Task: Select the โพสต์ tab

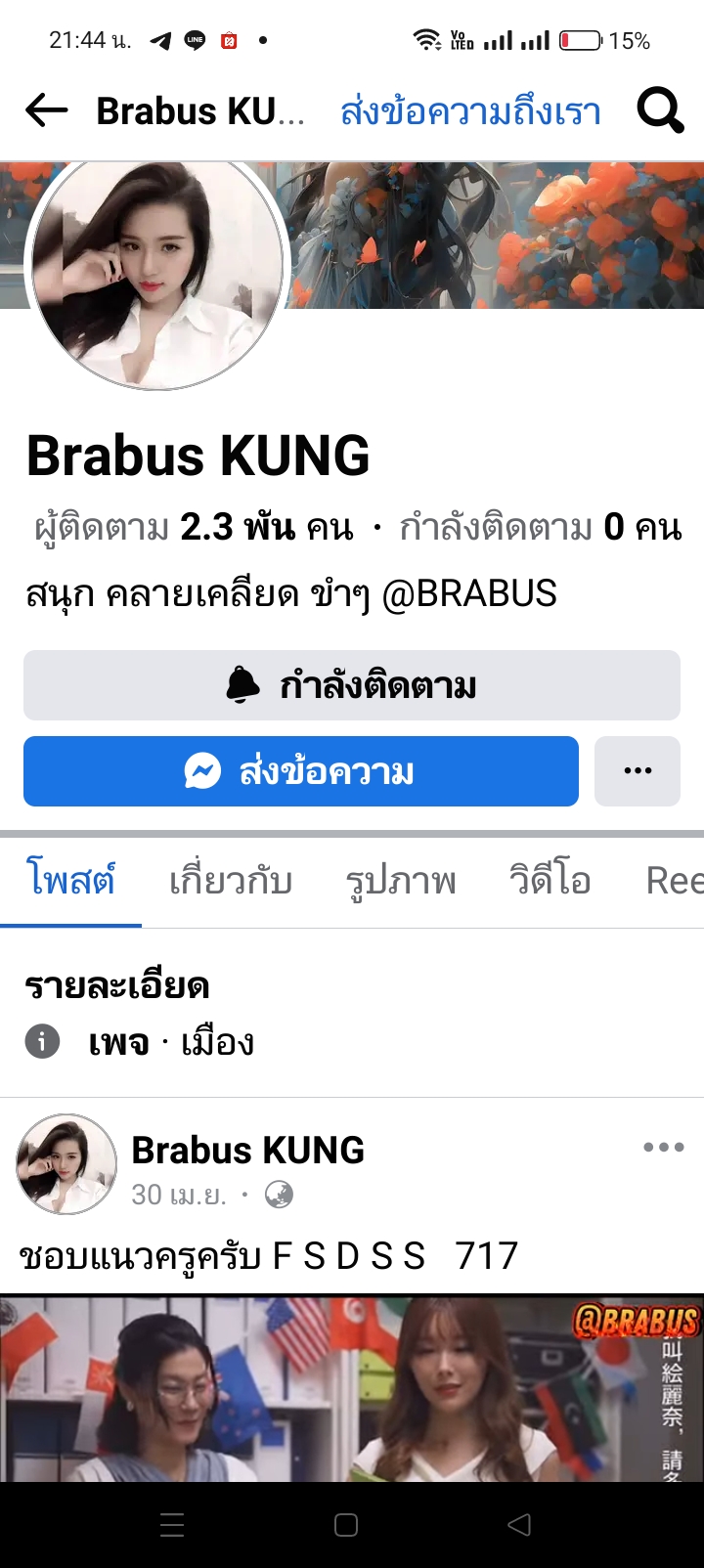Action: (x=70, y=879)
